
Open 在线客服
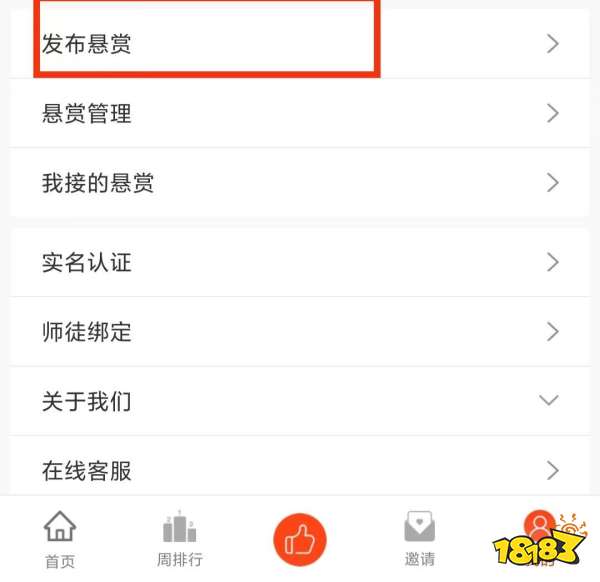tap(300, 470)
